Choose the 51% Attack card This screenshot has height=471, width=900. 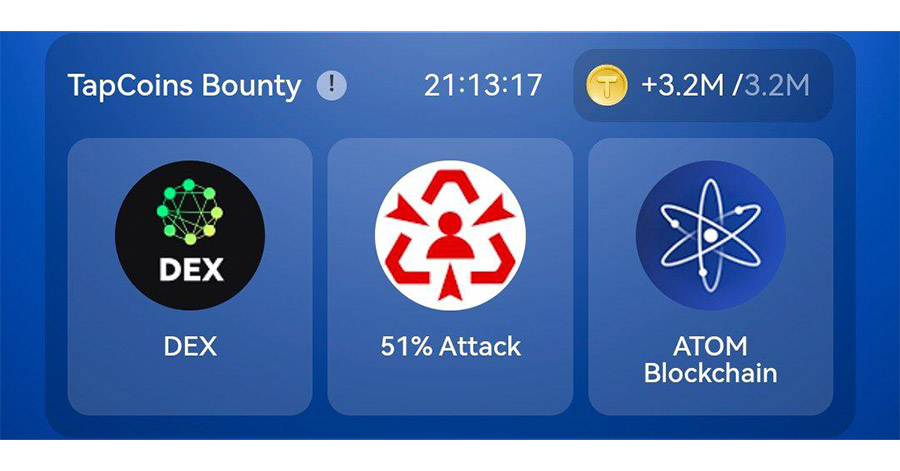tap(450, 275)
